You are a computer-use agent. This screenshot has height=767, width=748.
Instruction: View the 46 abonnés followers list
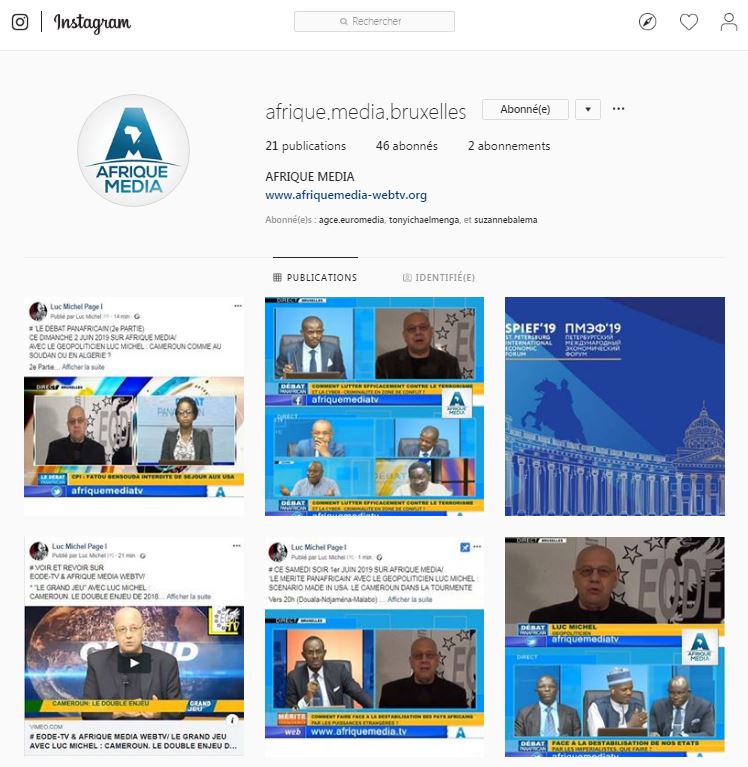pyautogui.click(x=406, y=146)
